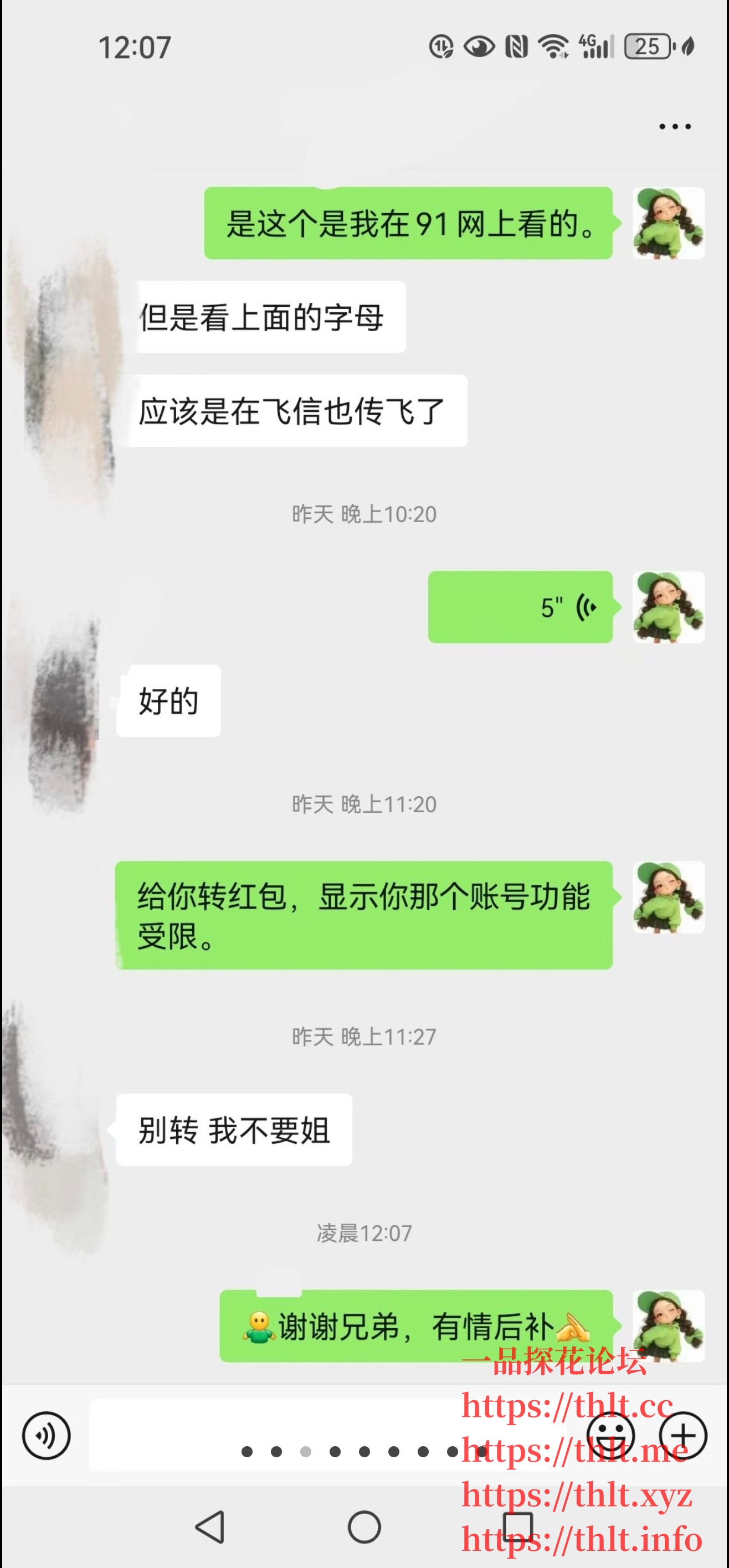Tap the battery indicator showing 25

[648, 48]
